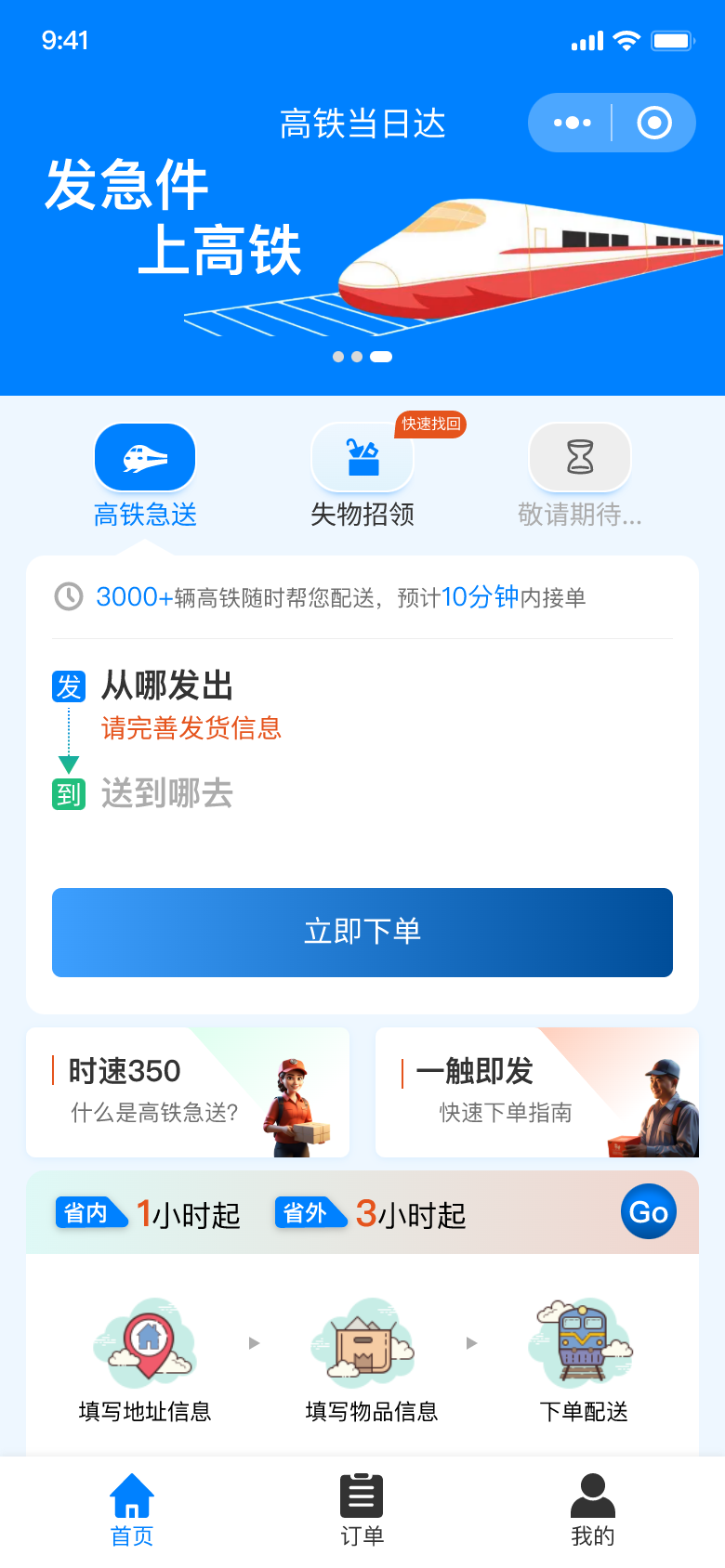The width and height of the screenshot is (725, 1568).
Task: Open the mini program more-options menu
Action: (x=572, y=123)
